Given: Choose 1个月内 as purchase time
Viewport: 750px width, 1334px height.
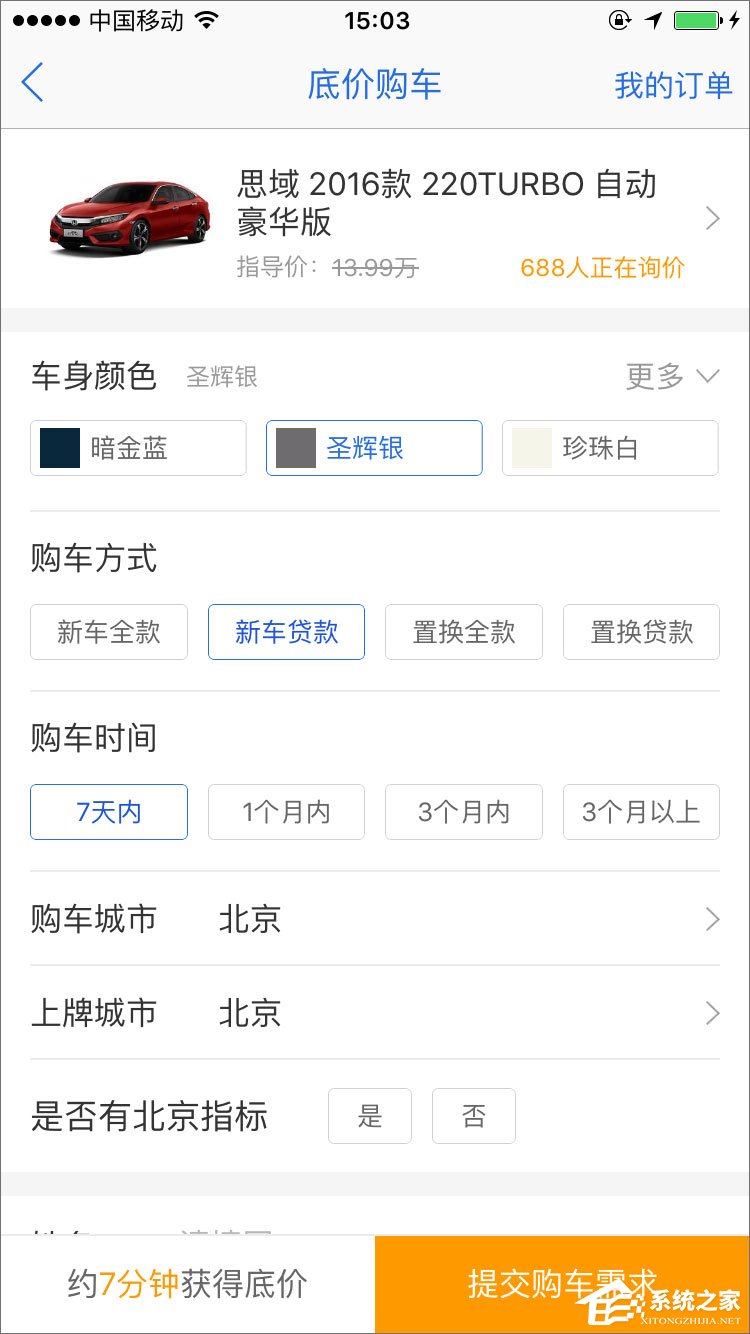Looking at the screenshot, I should point(286,812).
